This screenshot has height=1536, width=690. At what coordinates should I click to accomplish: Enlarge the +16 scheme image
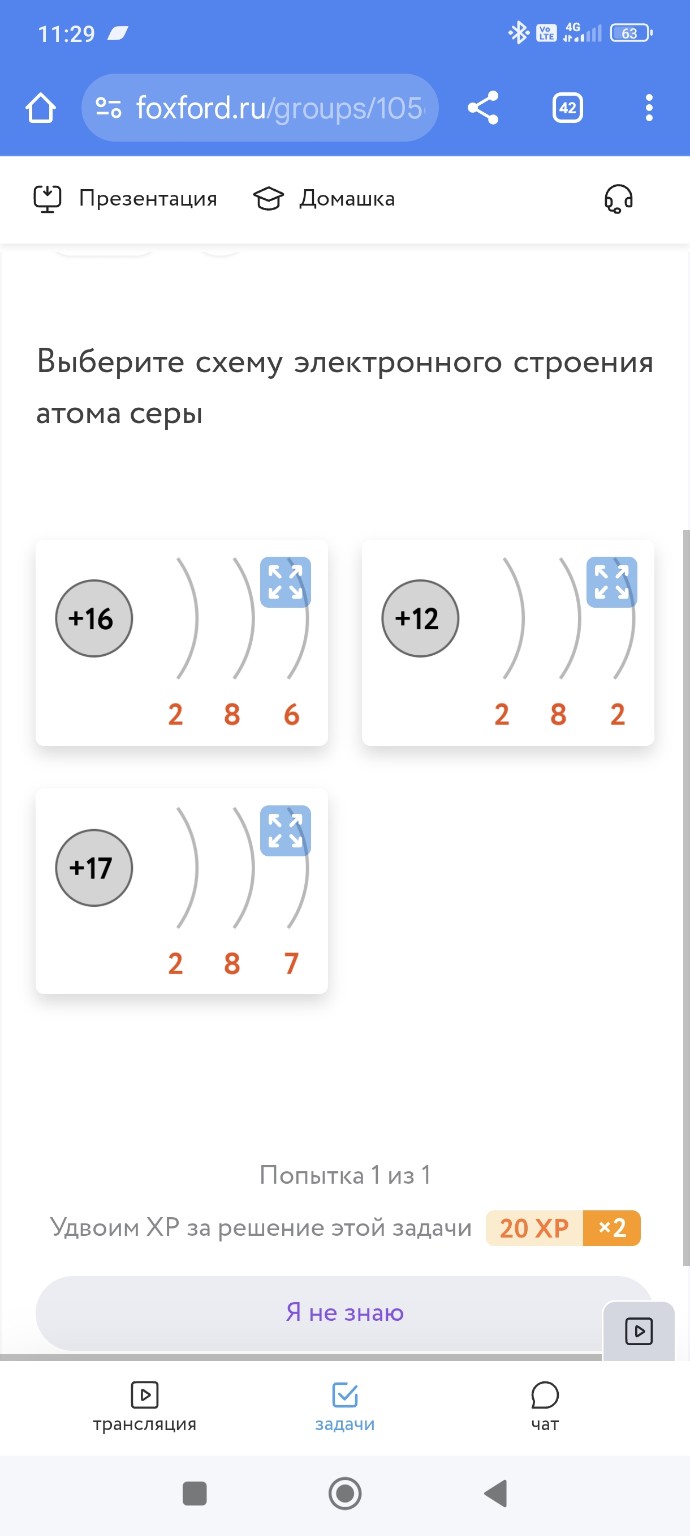coord(285,582)
